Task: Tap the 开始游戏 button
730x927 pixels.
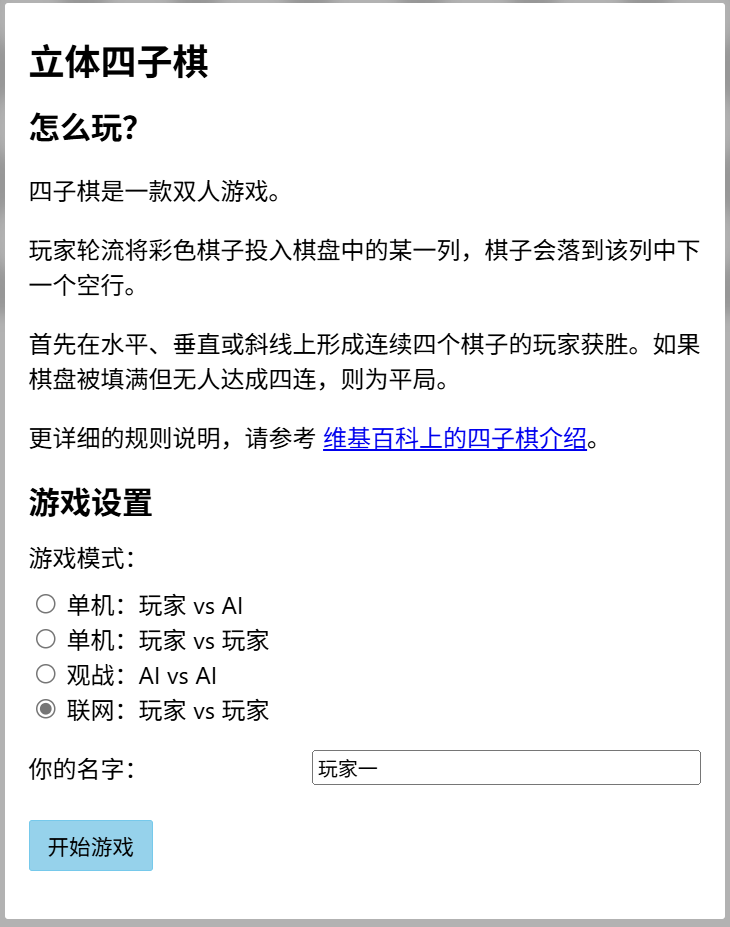Action: (x=91, y=846)
